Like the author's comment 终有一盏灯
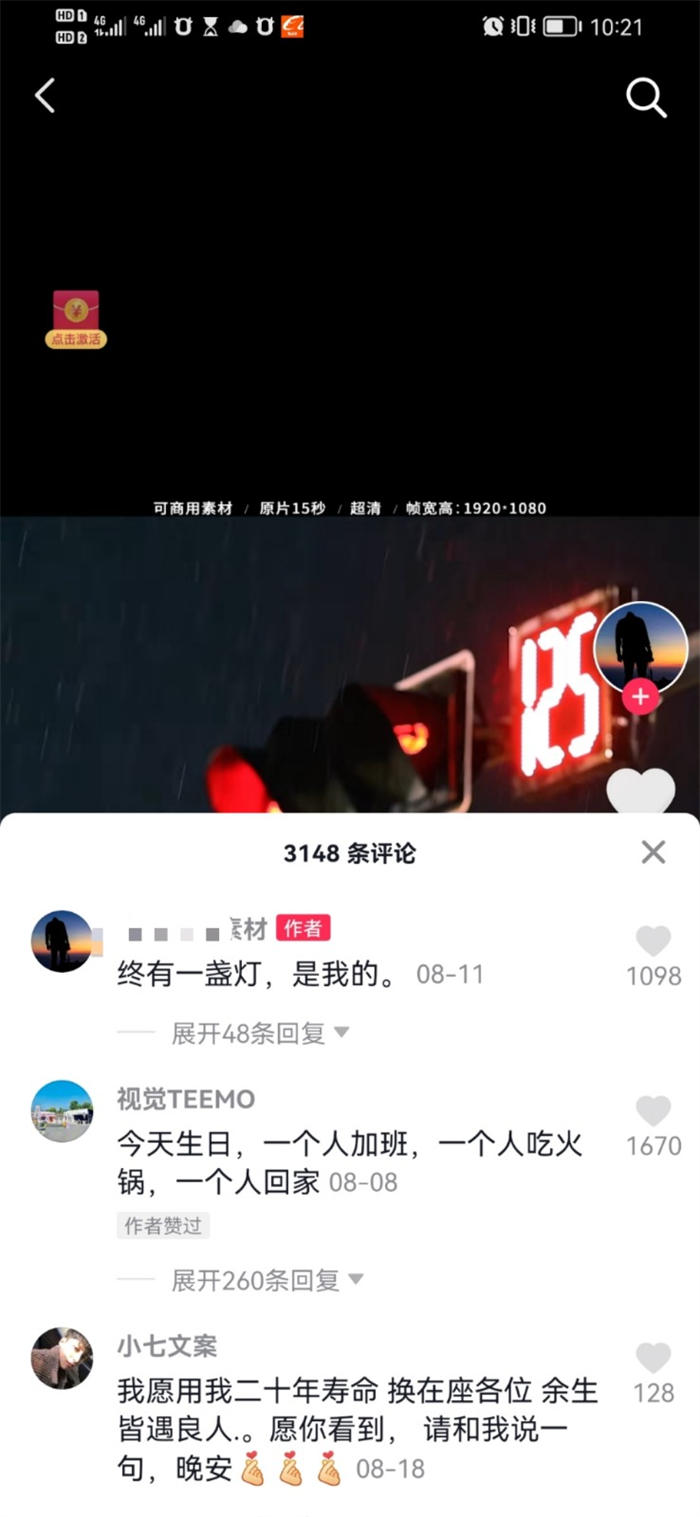700x1517 pixels. (x=653, y=941)
